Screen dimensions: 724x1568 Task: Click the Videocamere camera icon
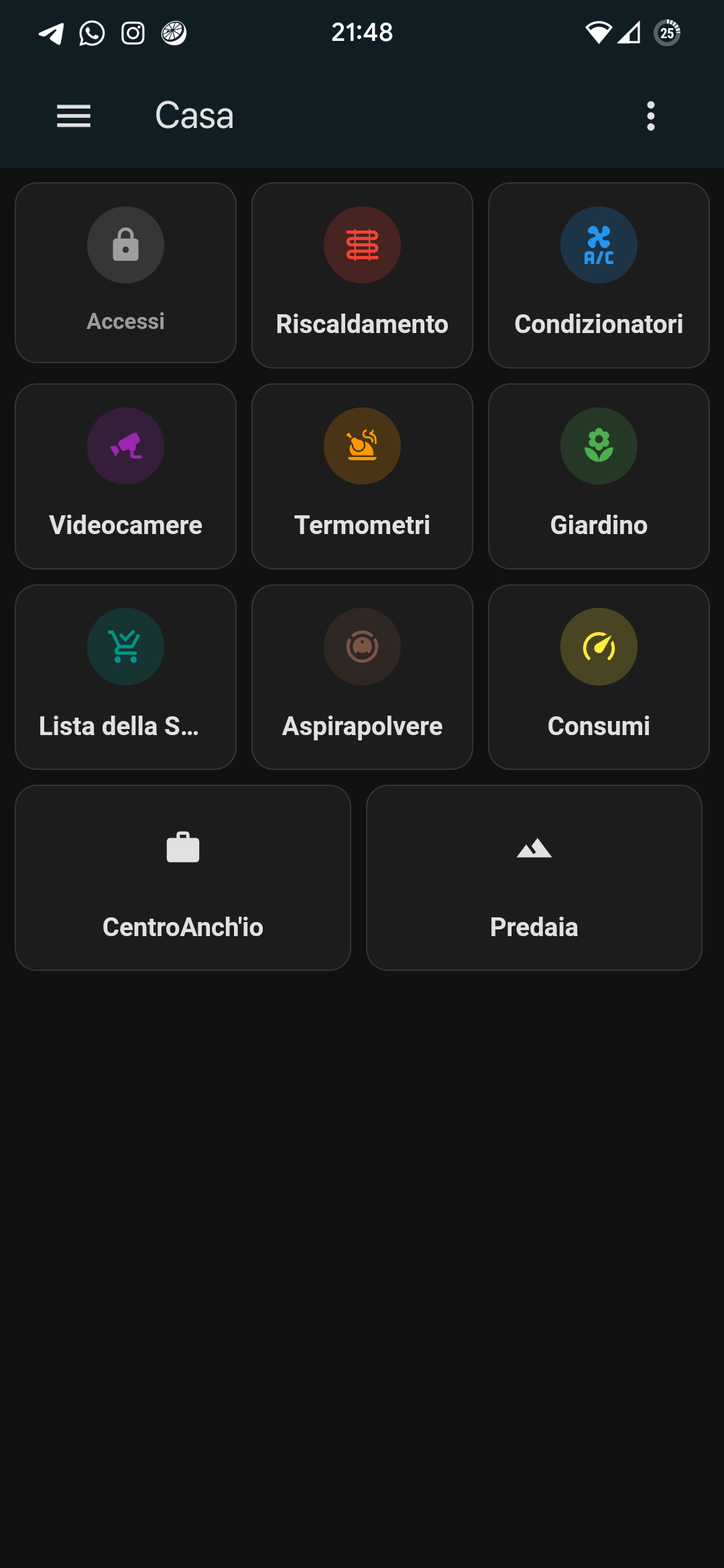coord(125,446)
